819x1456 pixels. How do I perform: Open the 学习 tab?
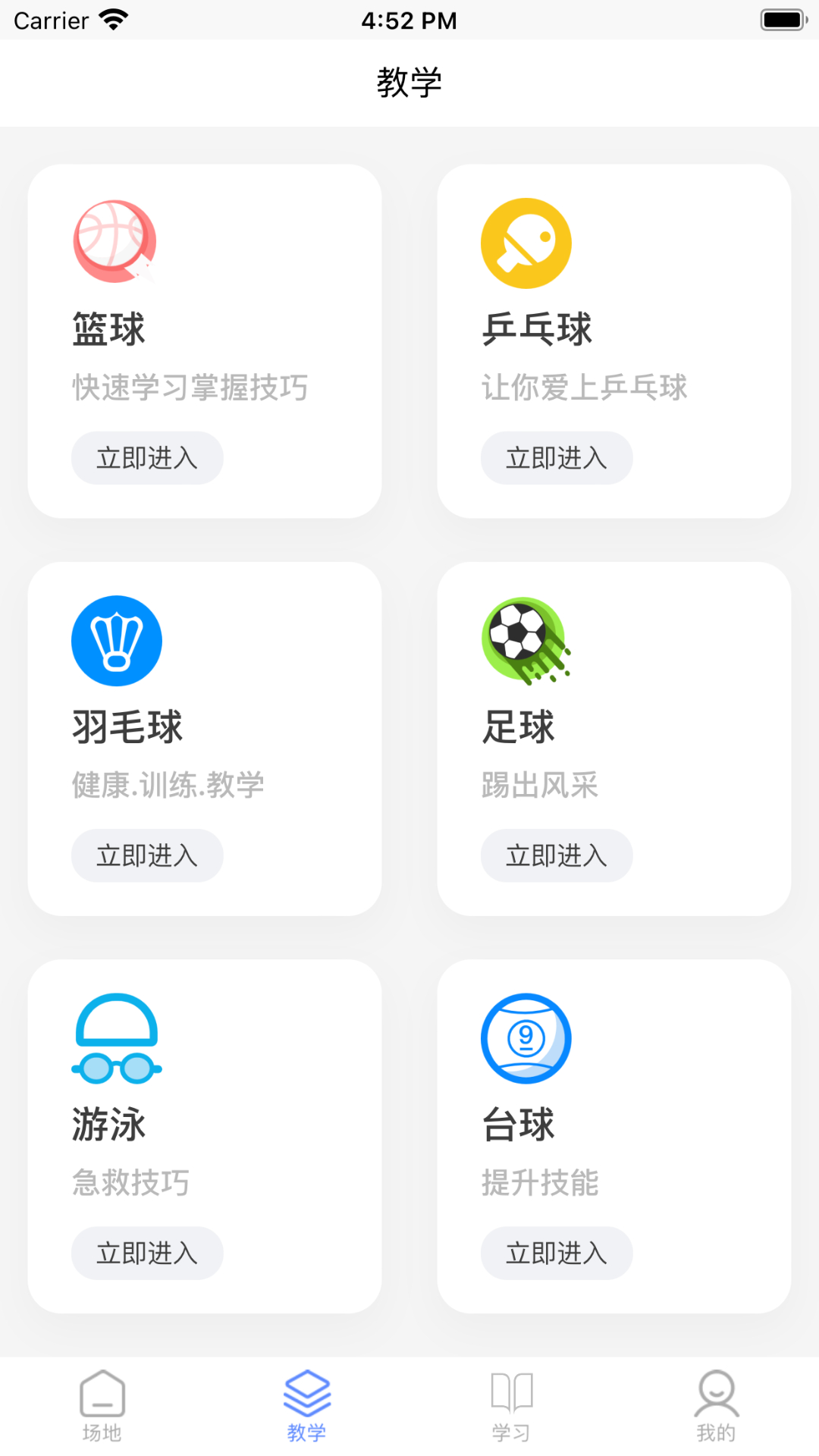(x=512, y=1406)
